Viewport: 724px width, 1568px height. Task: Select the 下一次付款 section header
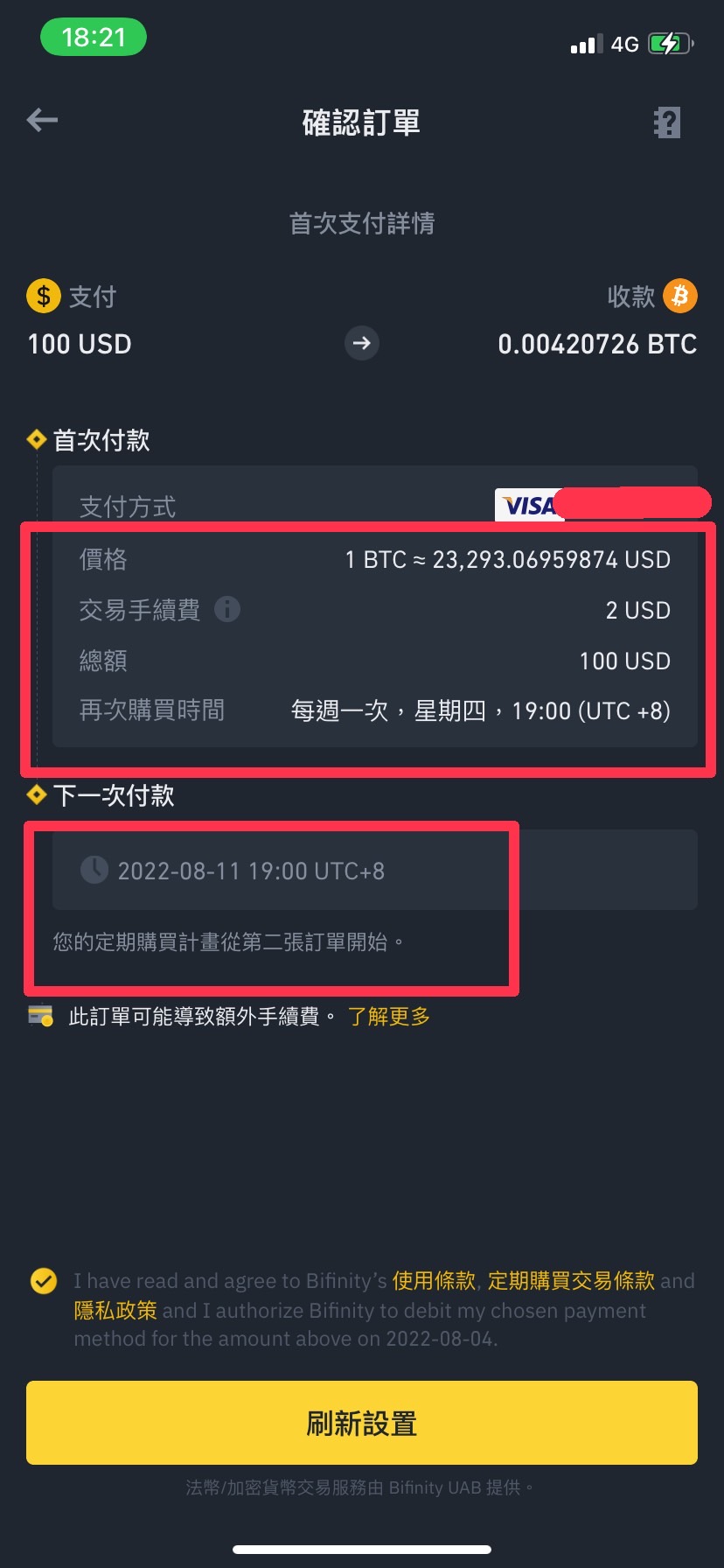(x=114, y=794)
